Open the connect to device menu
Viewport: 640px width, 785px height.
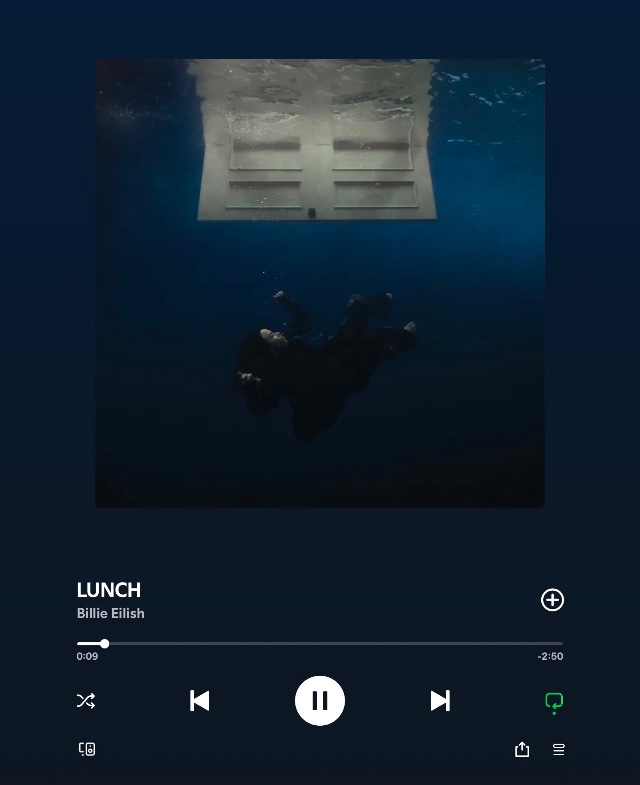tap(87, 749)
